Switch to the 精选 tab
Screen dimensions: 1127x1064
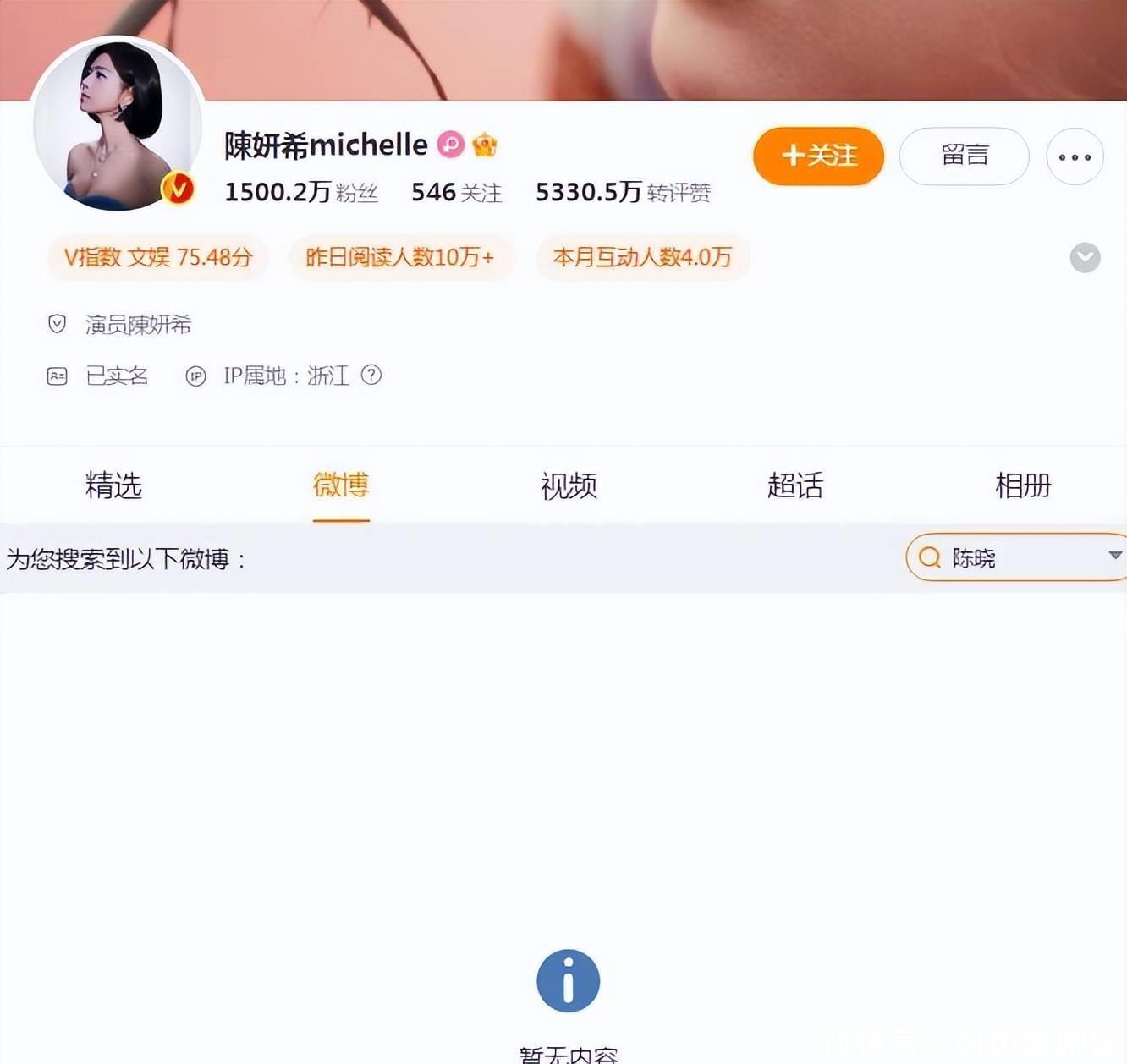(113, 485)
